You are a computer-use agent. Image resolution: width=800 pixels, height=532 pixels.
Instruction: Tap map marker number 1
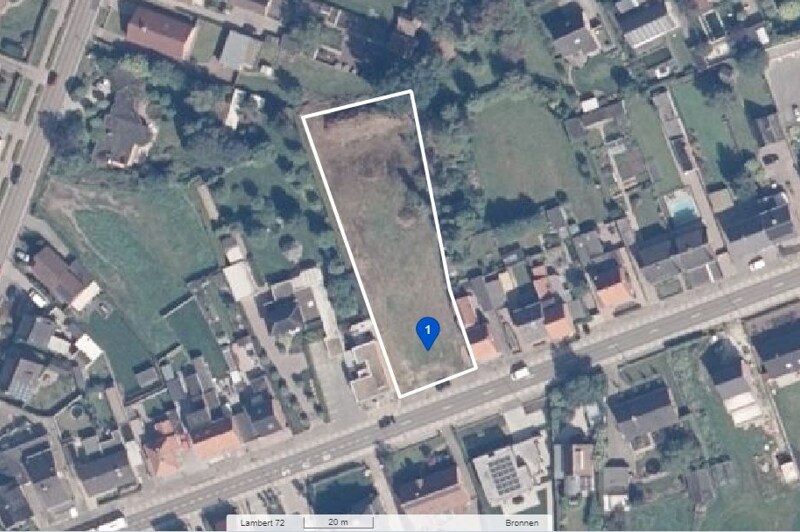(x=428, y=330)
